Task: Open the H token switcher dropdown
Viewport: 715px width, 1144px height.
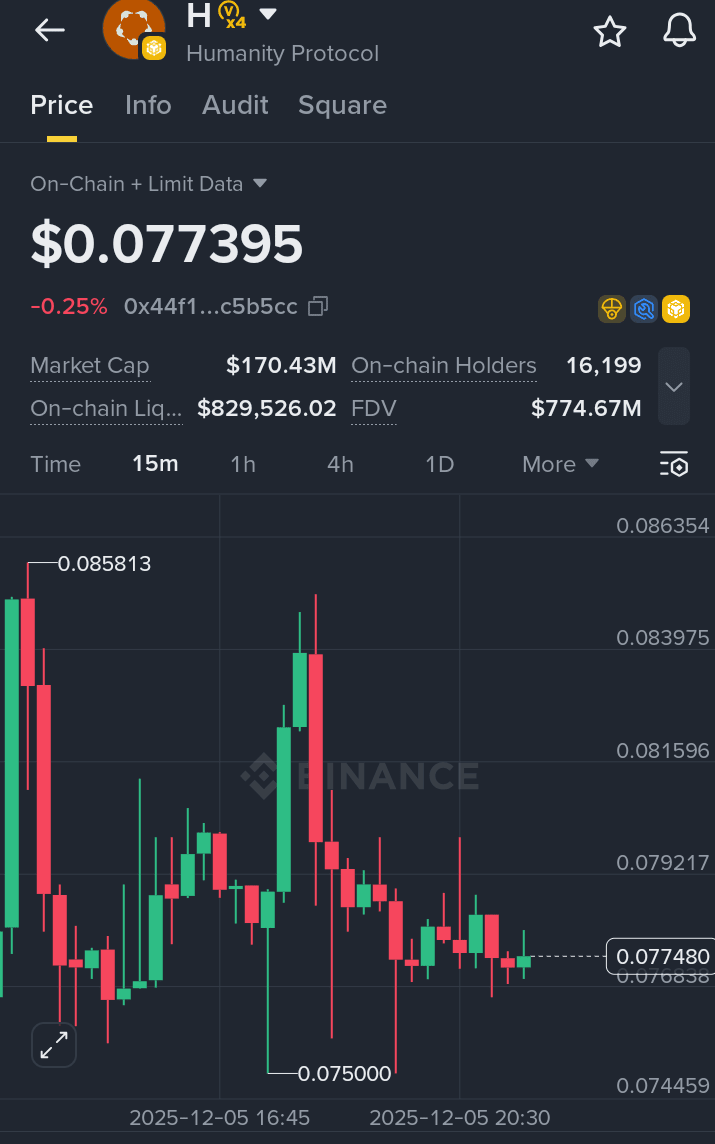Action: click(x=267, y=15)
